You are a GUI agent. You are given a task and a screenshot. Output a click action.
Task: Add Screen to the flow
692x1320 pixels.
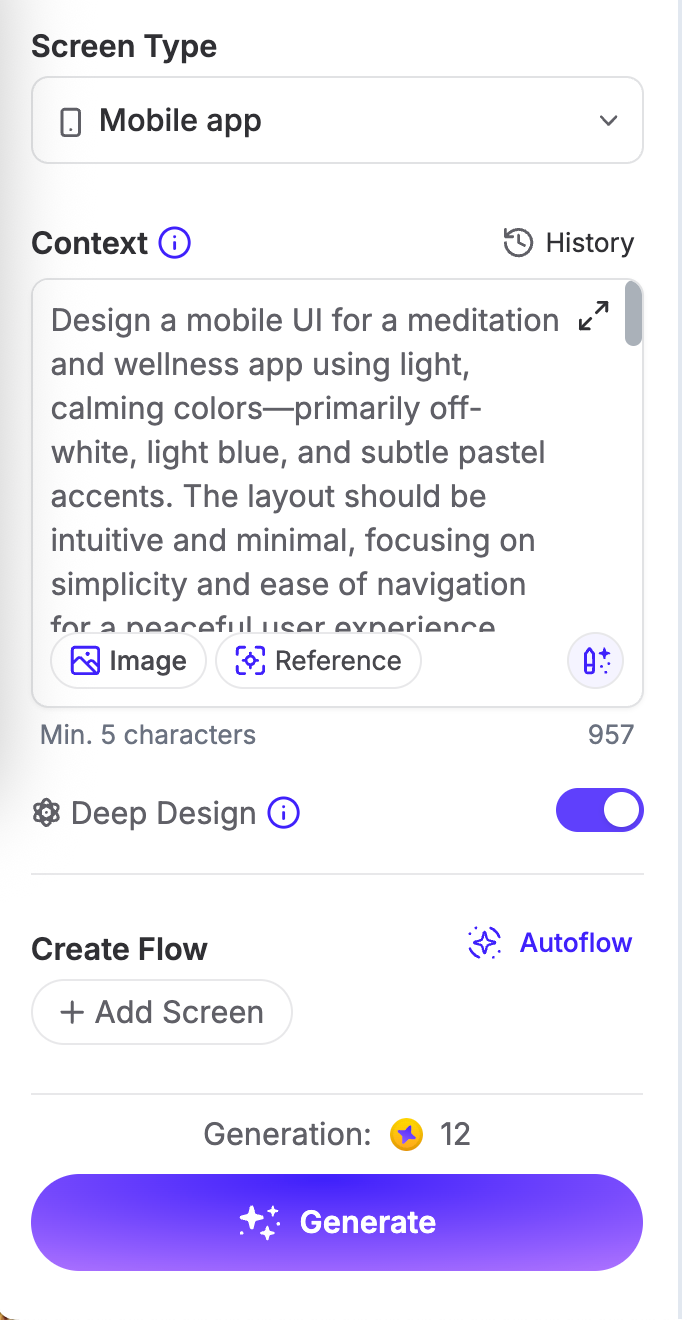tap(162, 1012)
